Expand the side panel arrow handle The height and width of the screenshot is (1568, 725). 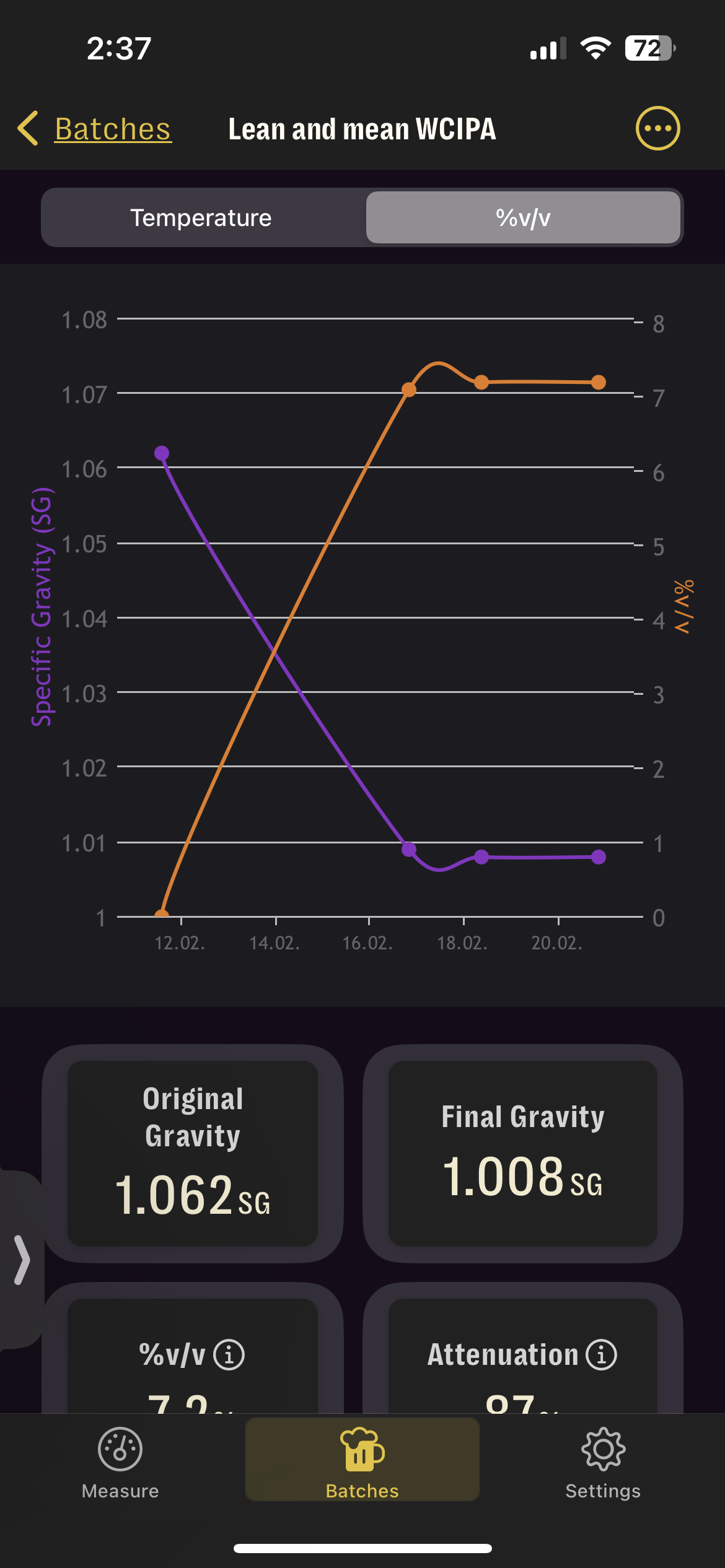pos(22,1260)
